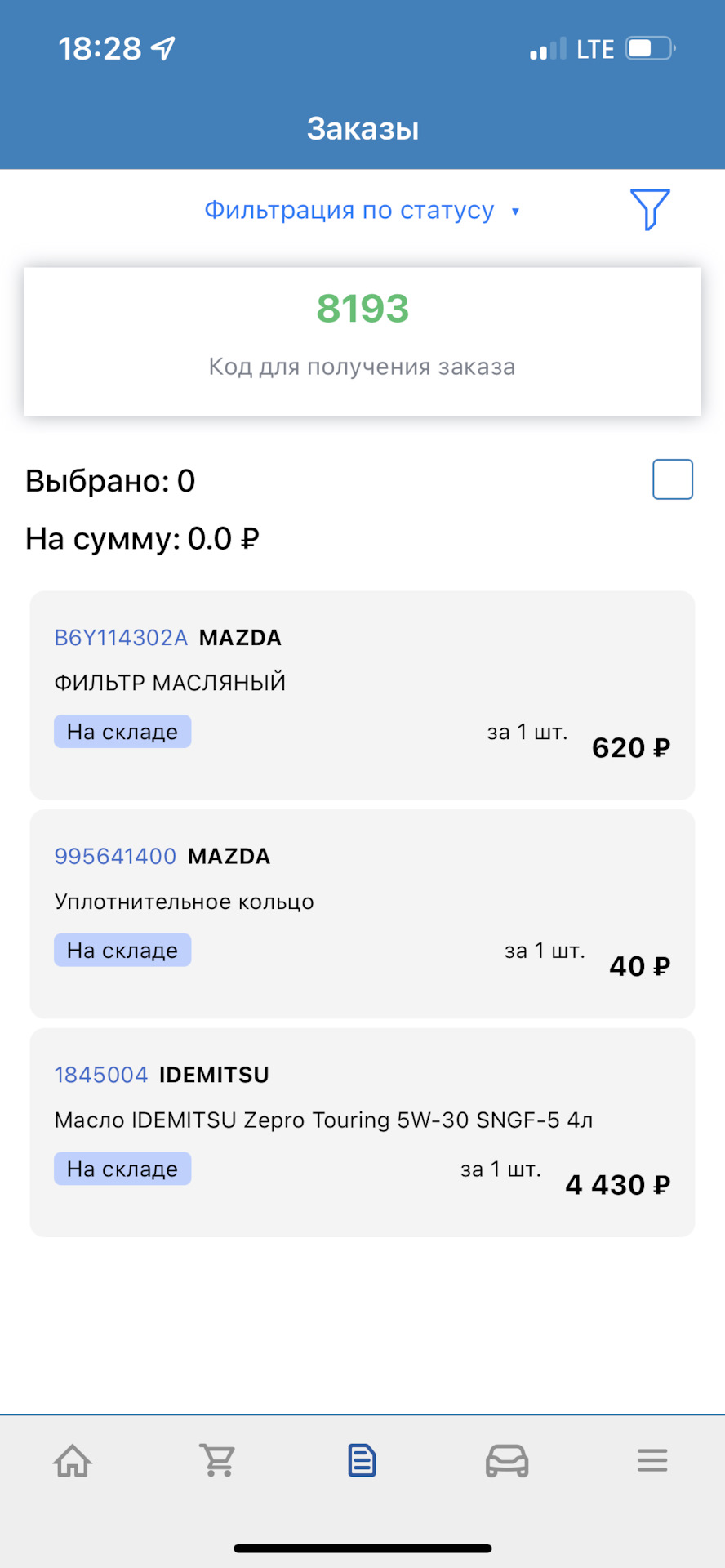725x1568 pixels.
Task: Open the 'Фильтрация по статусу' dropdown
Action: 349,210
